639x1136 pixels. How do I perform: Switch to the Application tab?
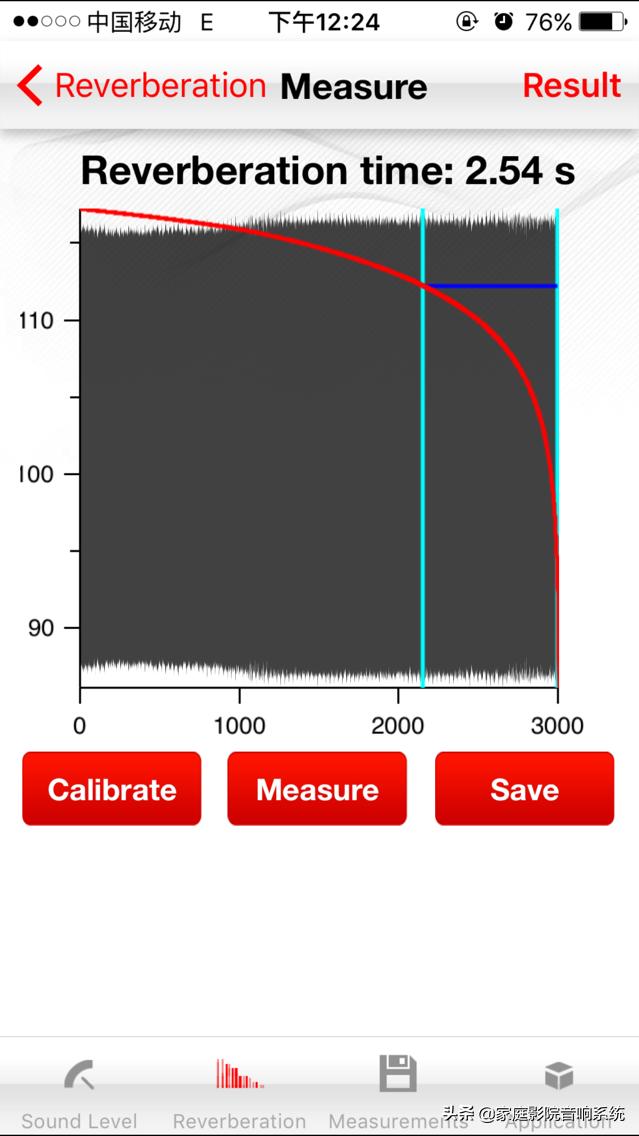point(558,1093)
